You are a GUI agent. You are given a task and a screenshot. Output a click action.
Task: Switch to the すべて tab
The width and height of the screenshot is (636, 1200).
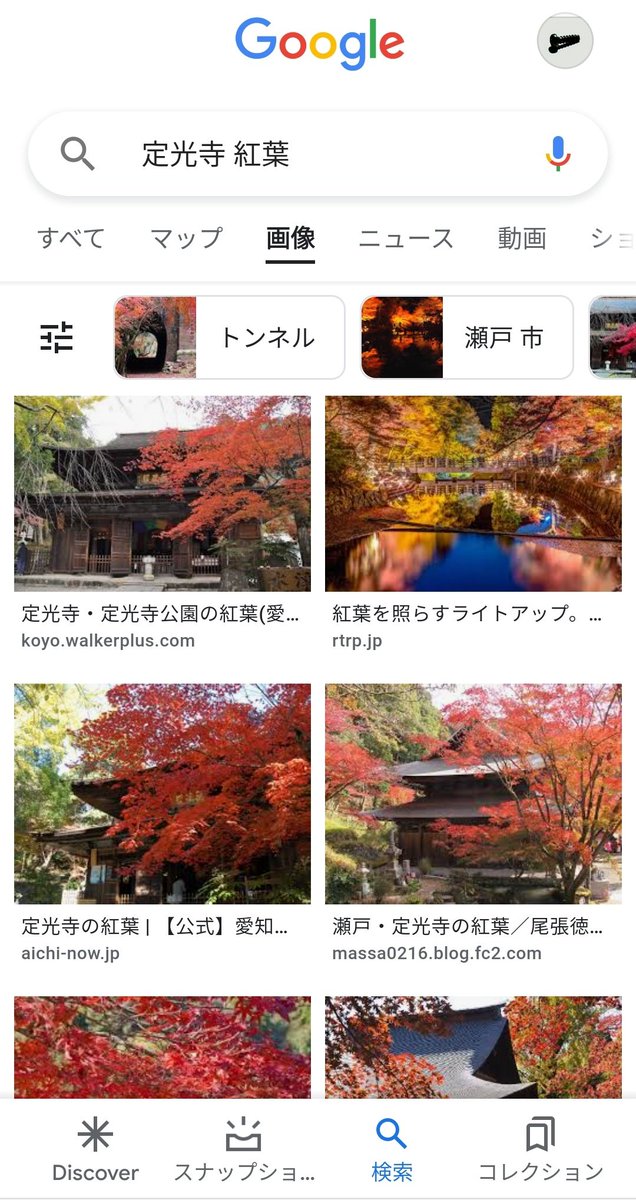point(71,238)
